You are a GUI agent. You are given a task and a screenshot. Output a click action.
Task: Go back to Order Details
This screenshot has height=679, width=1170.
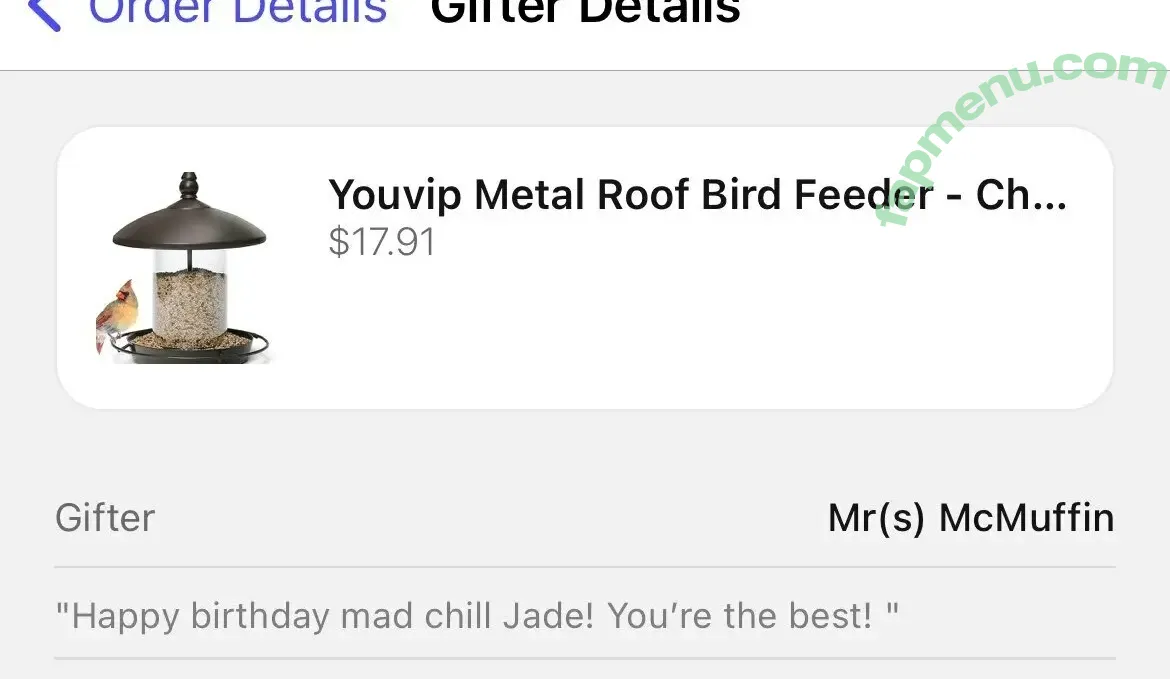[210, 12]
